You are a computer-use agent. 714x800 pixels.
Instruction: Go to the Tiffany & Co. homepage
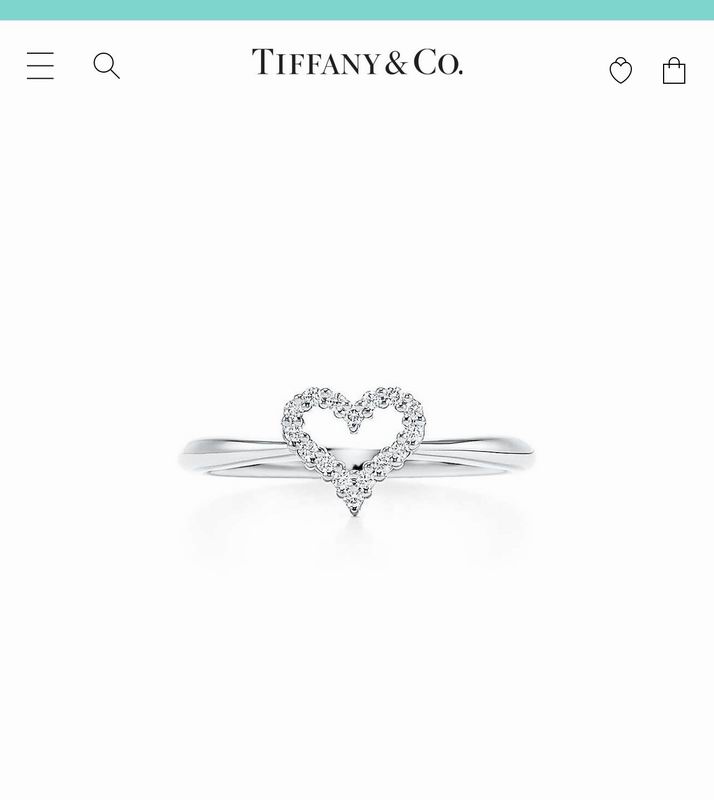(357, 63)
